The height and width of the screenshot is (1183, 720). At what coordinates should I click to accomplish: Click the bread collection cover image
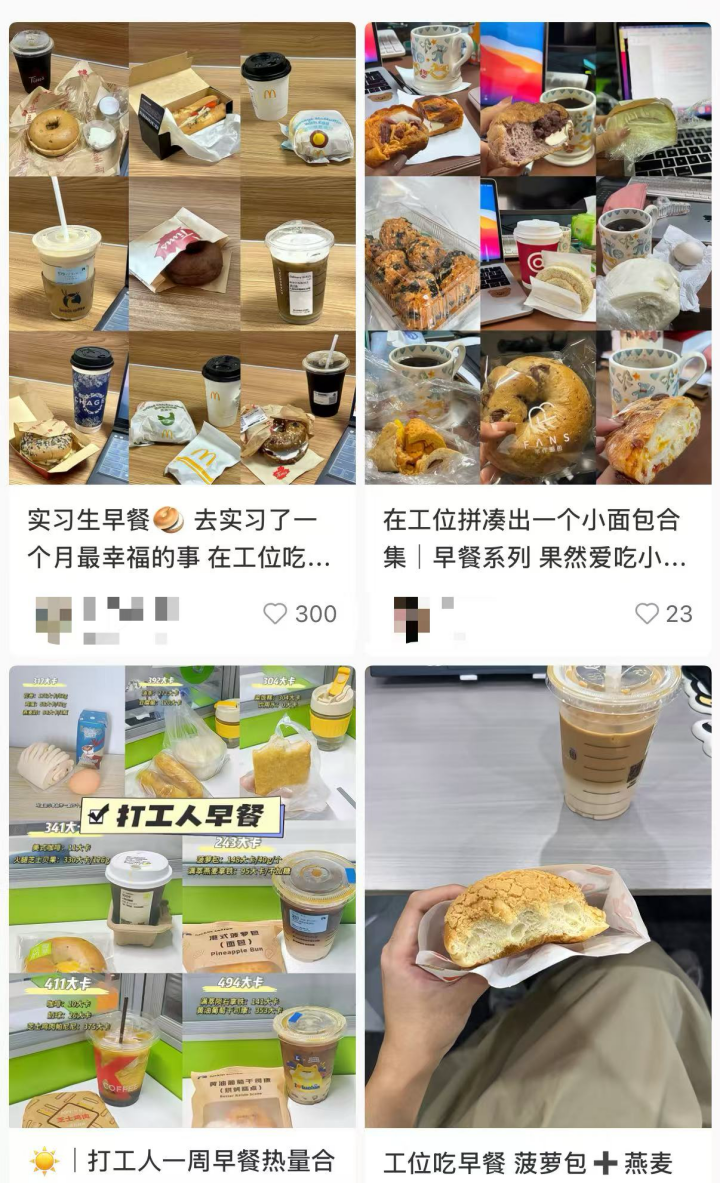[540, 245]
